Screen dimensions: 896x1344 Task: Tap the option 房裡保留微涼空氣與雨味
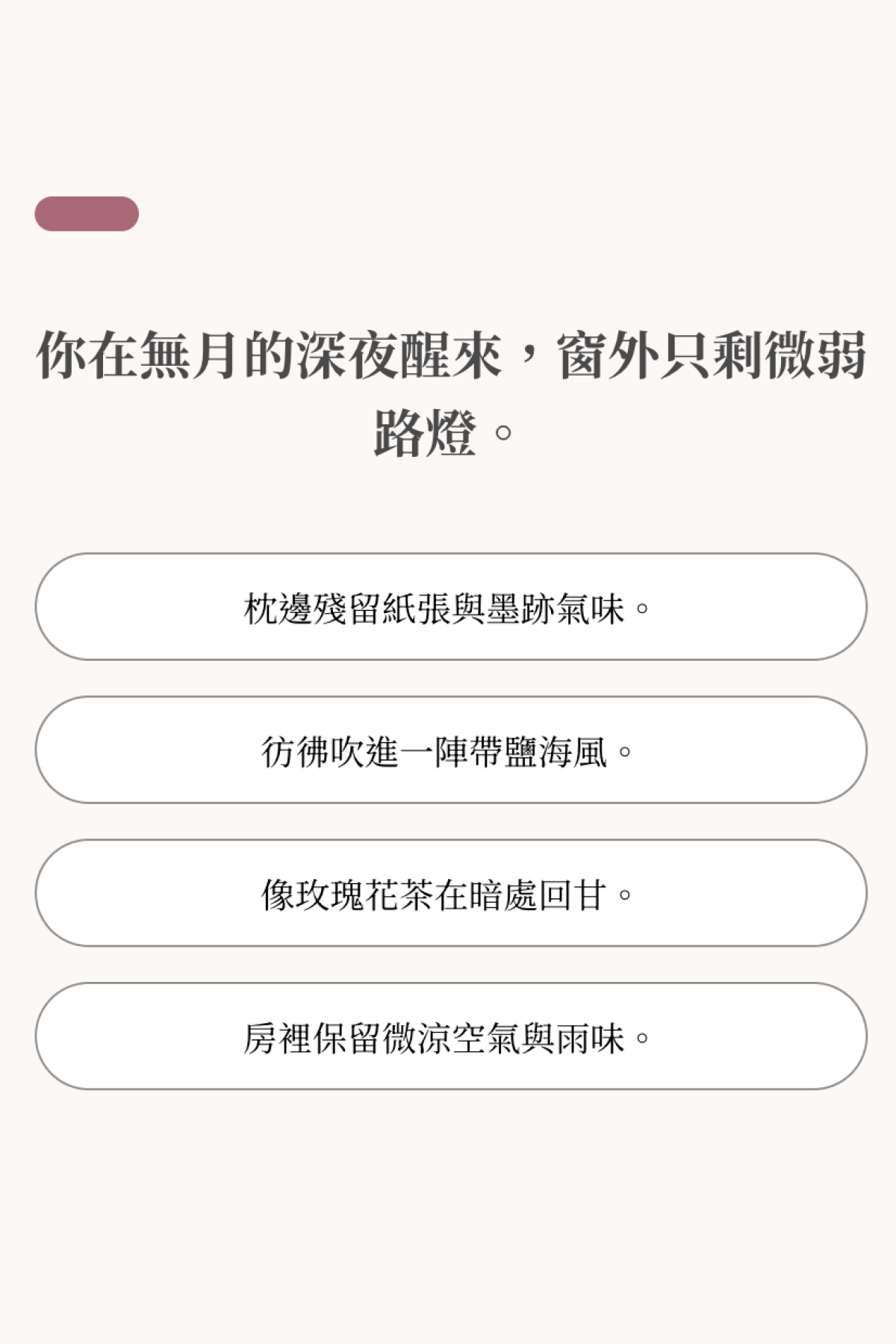click(450, 1036)
